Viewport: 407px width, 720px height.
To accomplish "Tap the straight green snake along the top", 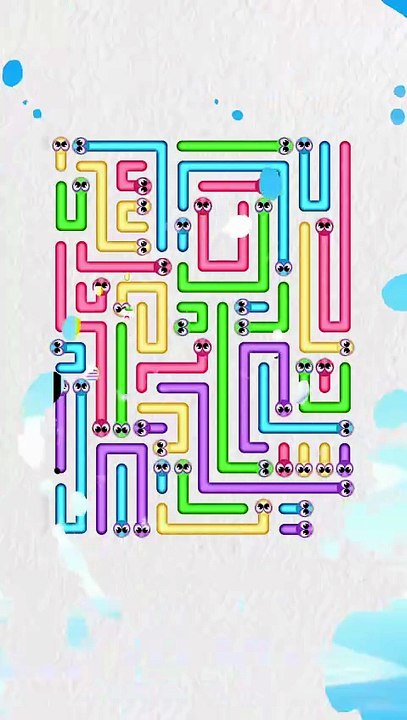I will pyautogui.click(x=235, y=146).
